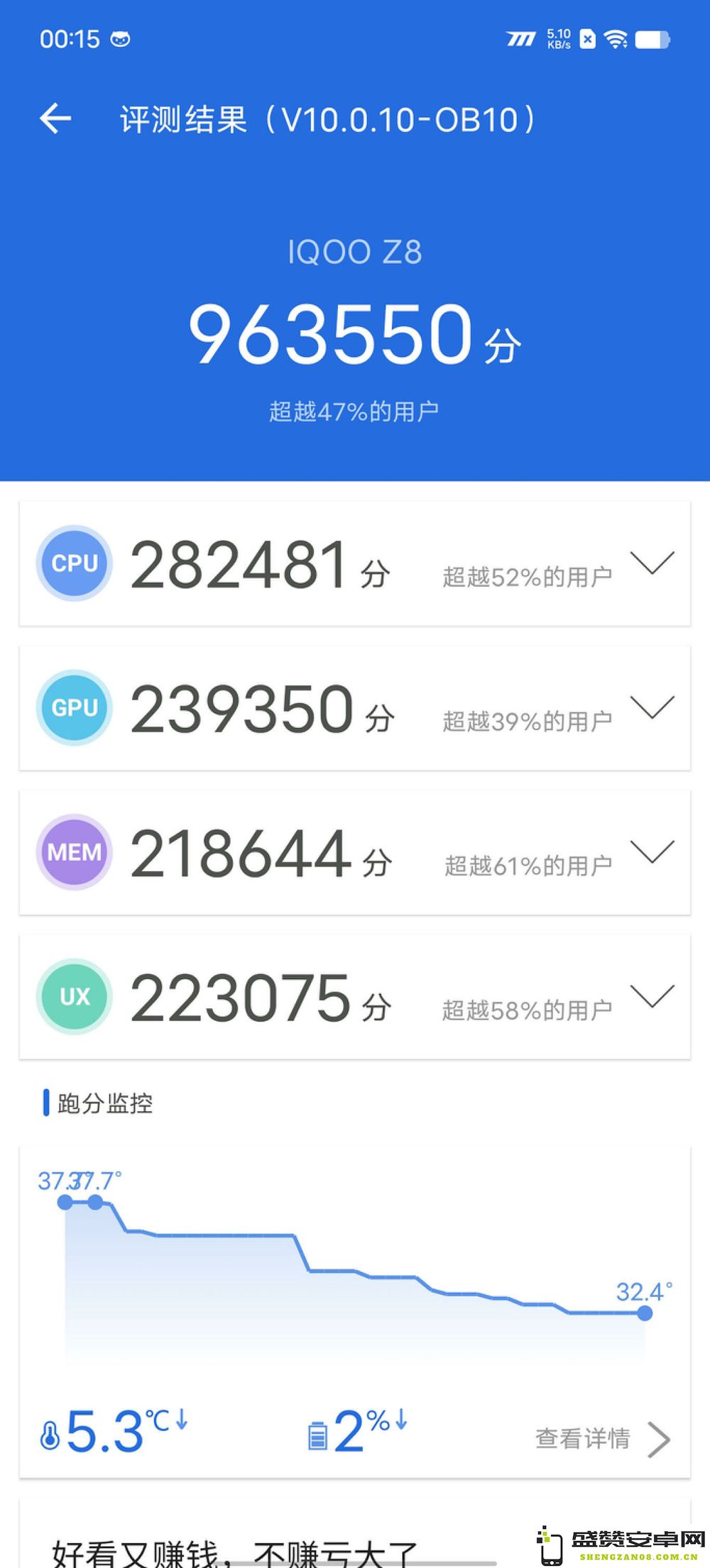Image resolution: width=710 pixels, height=1568 pixels.
Task: Go back using the top arrow
Action: [55, 118]
